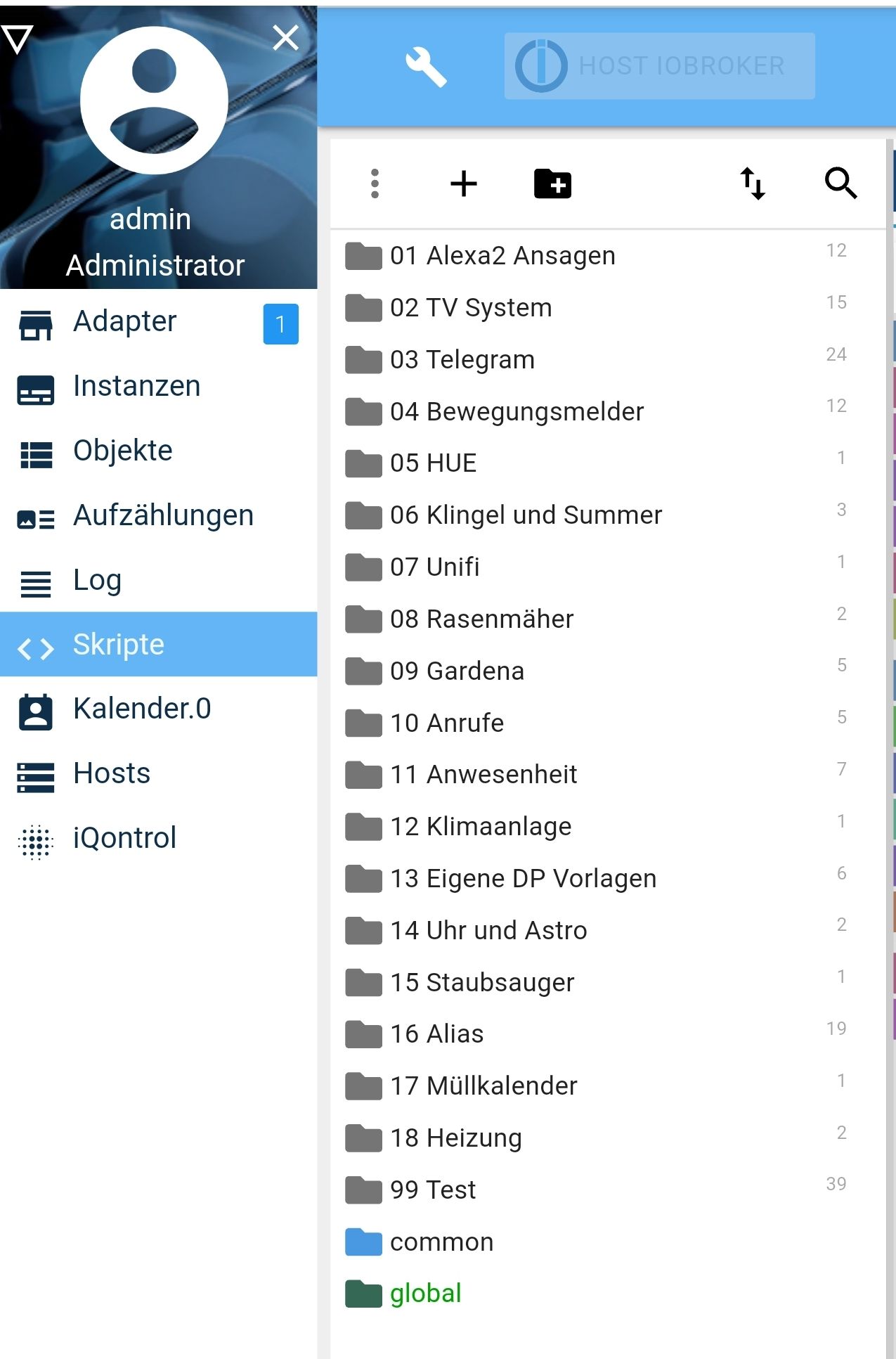The image size is (896, 1359).
Task: Toggle script sorting arrows
Action: point(752,183)
